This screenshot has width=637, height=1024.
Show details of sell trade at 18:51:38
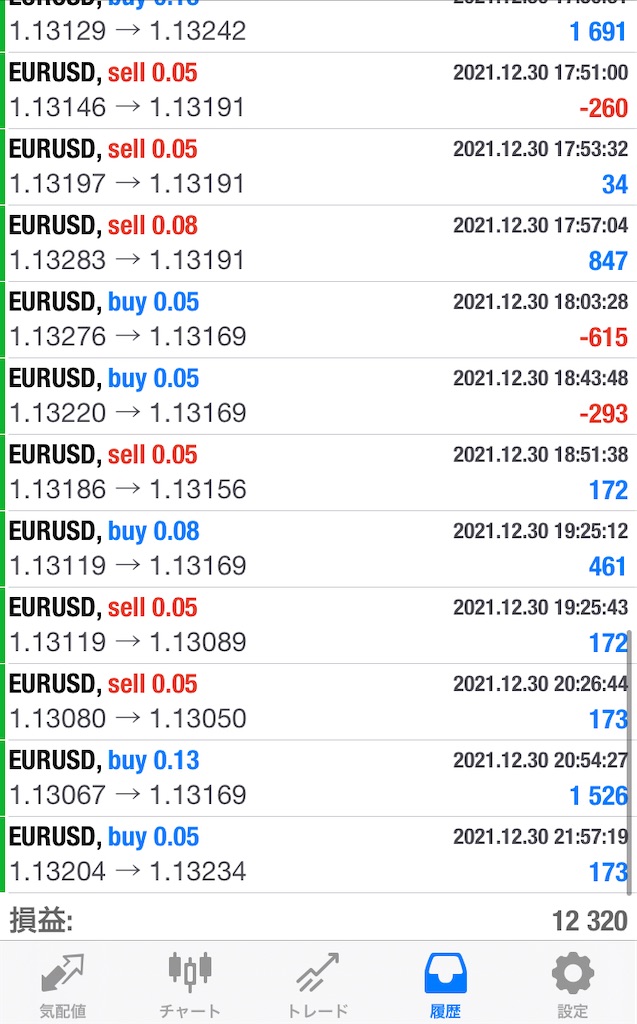[x=318, y=472]
